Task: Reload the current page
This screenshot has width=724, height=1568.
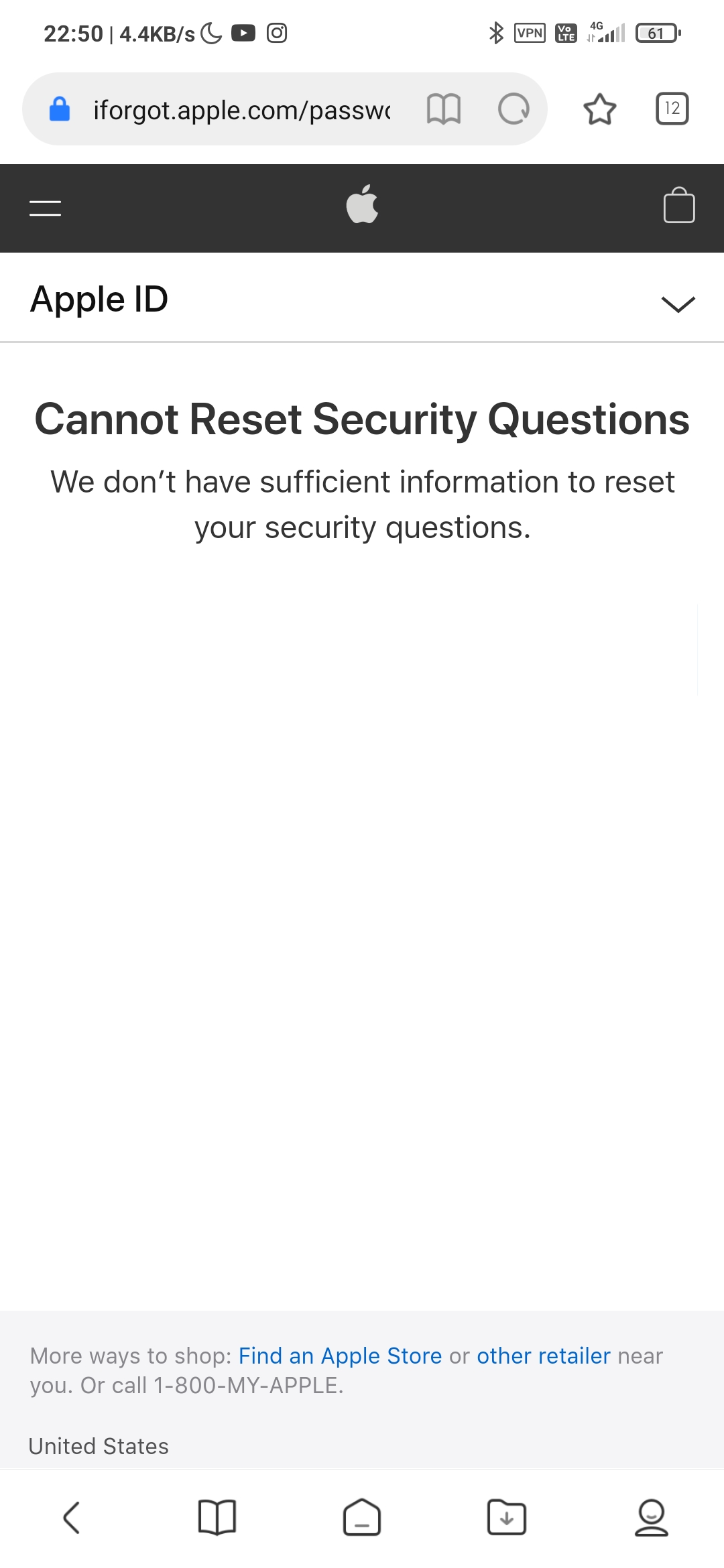Action: pos(514,109)
